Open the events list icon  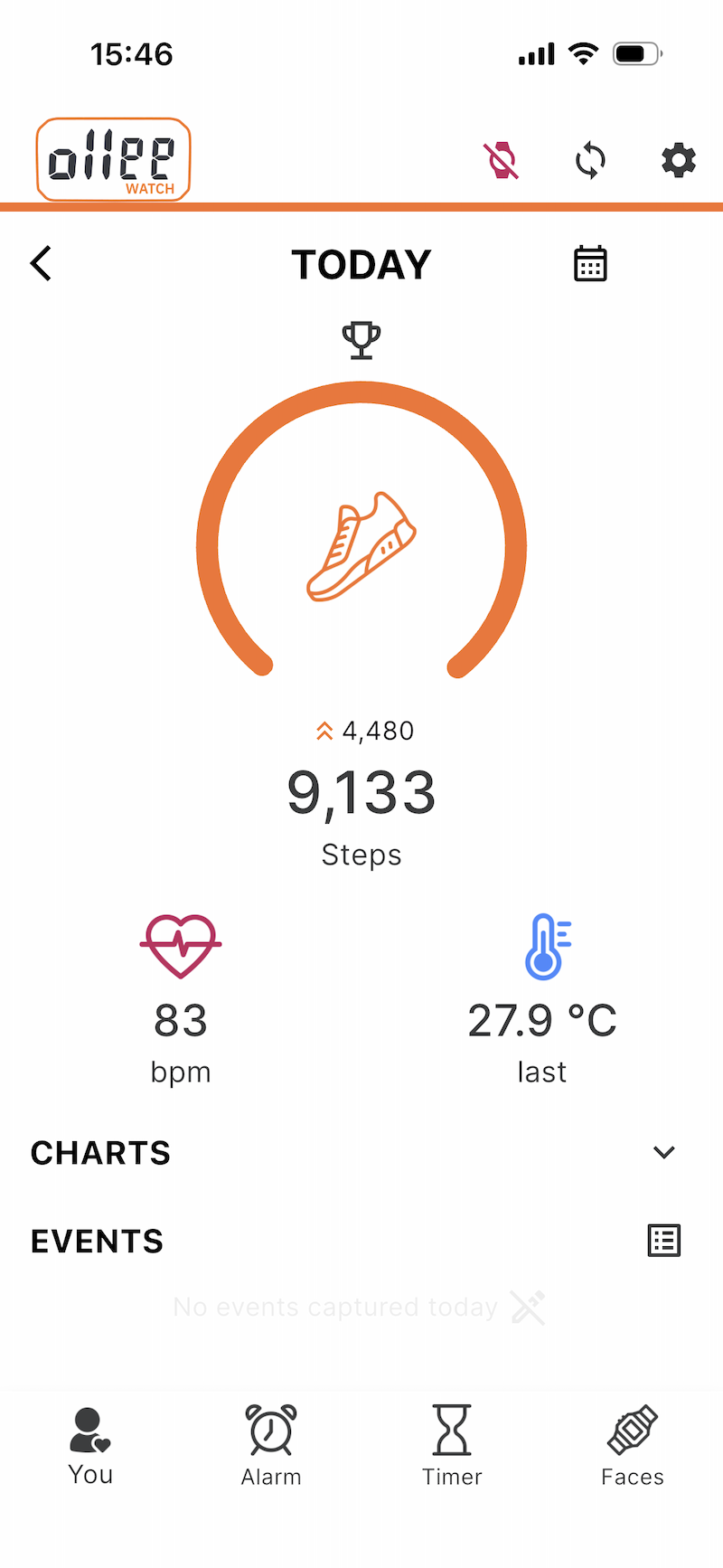click(664, 1240)
